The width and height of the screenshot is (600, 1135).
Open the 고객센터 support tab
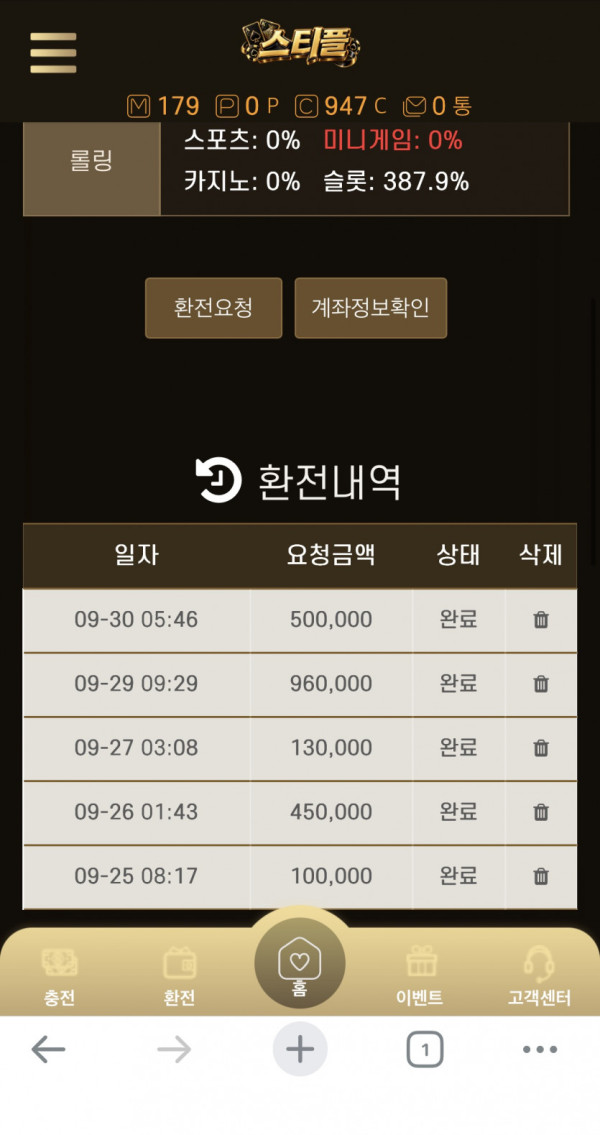pyautogui.click(x=539, y=977)
